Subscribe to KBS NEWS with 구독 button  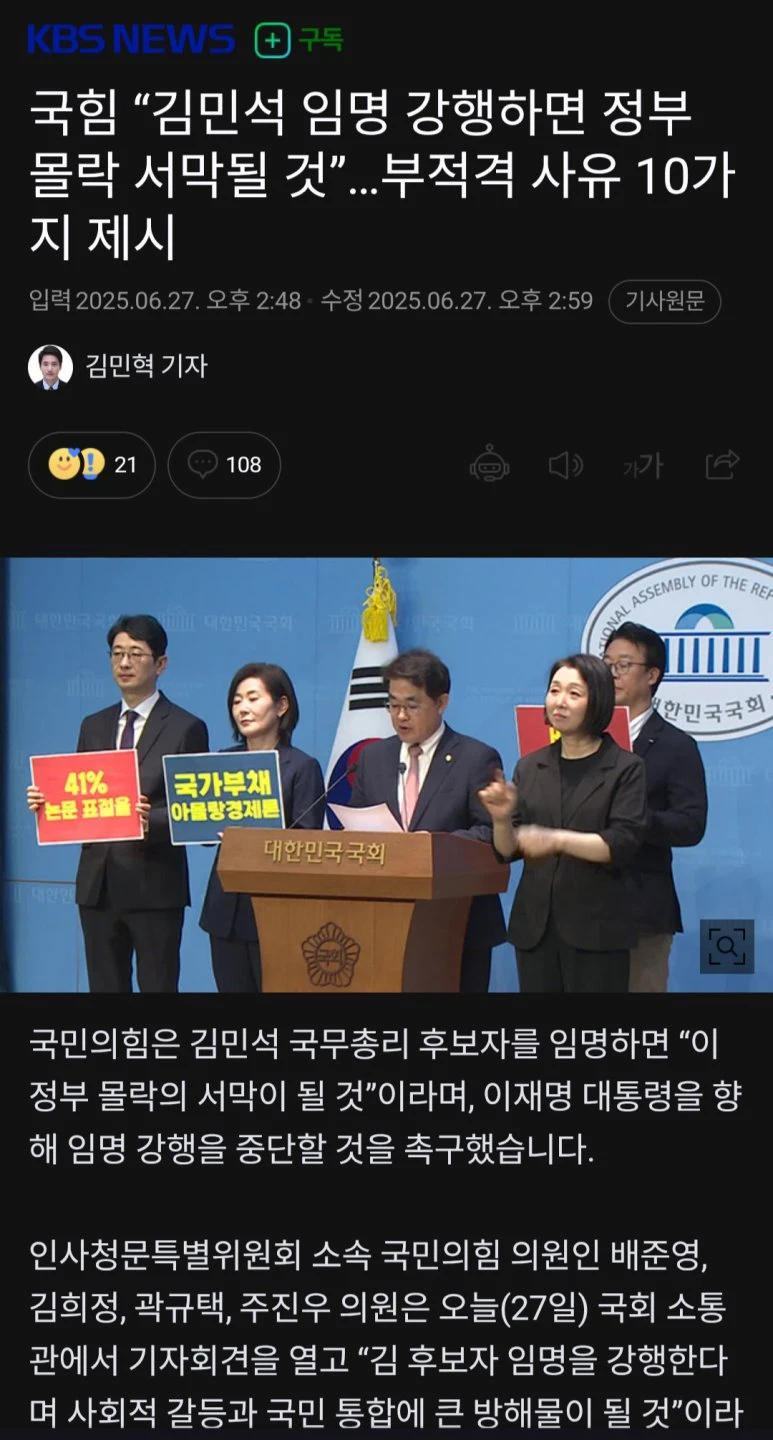pyautogui.click(x=299, y=40)
